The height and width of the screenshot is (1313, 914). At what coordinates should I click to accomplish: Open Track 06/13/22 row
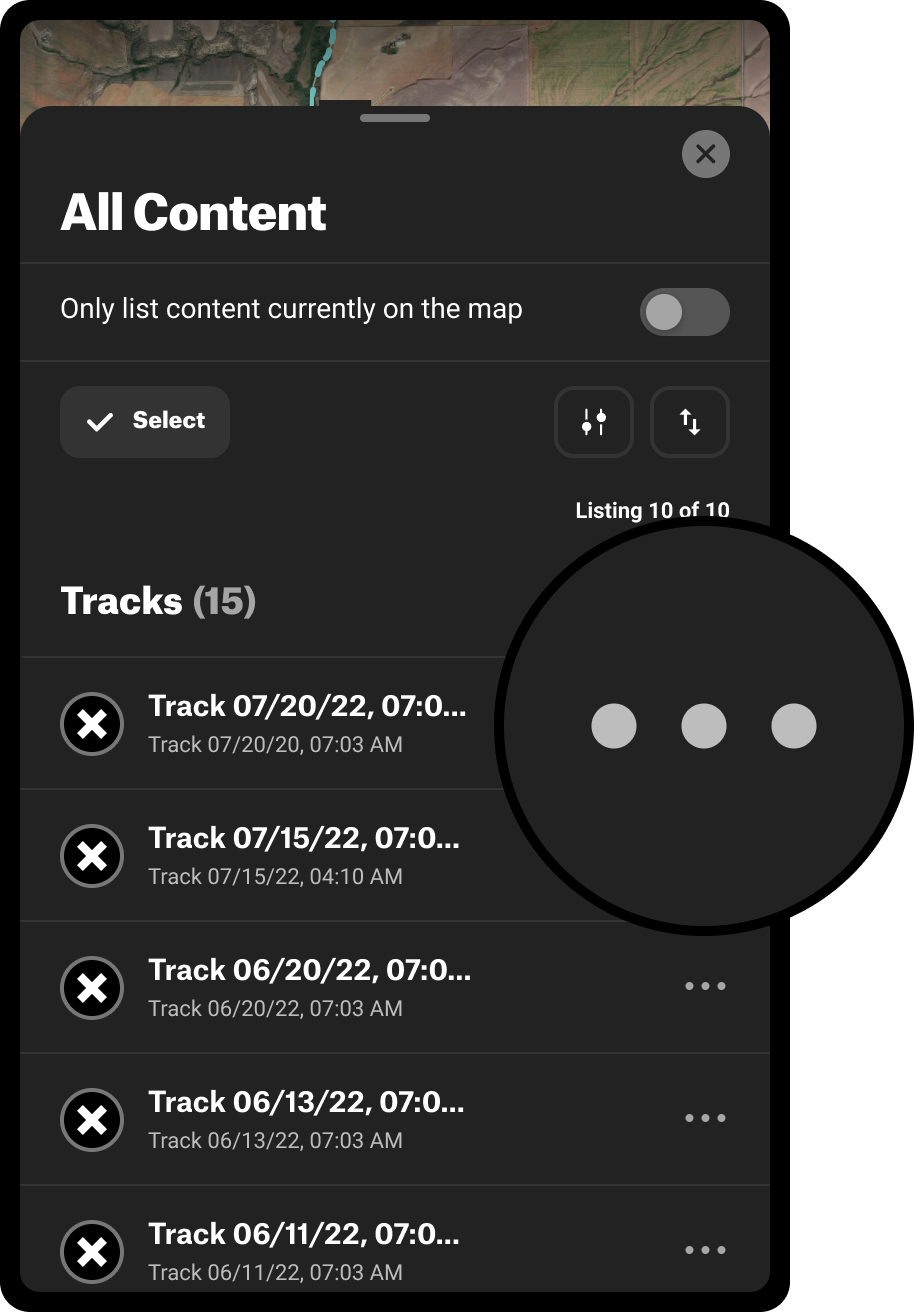click(306, 1119)
